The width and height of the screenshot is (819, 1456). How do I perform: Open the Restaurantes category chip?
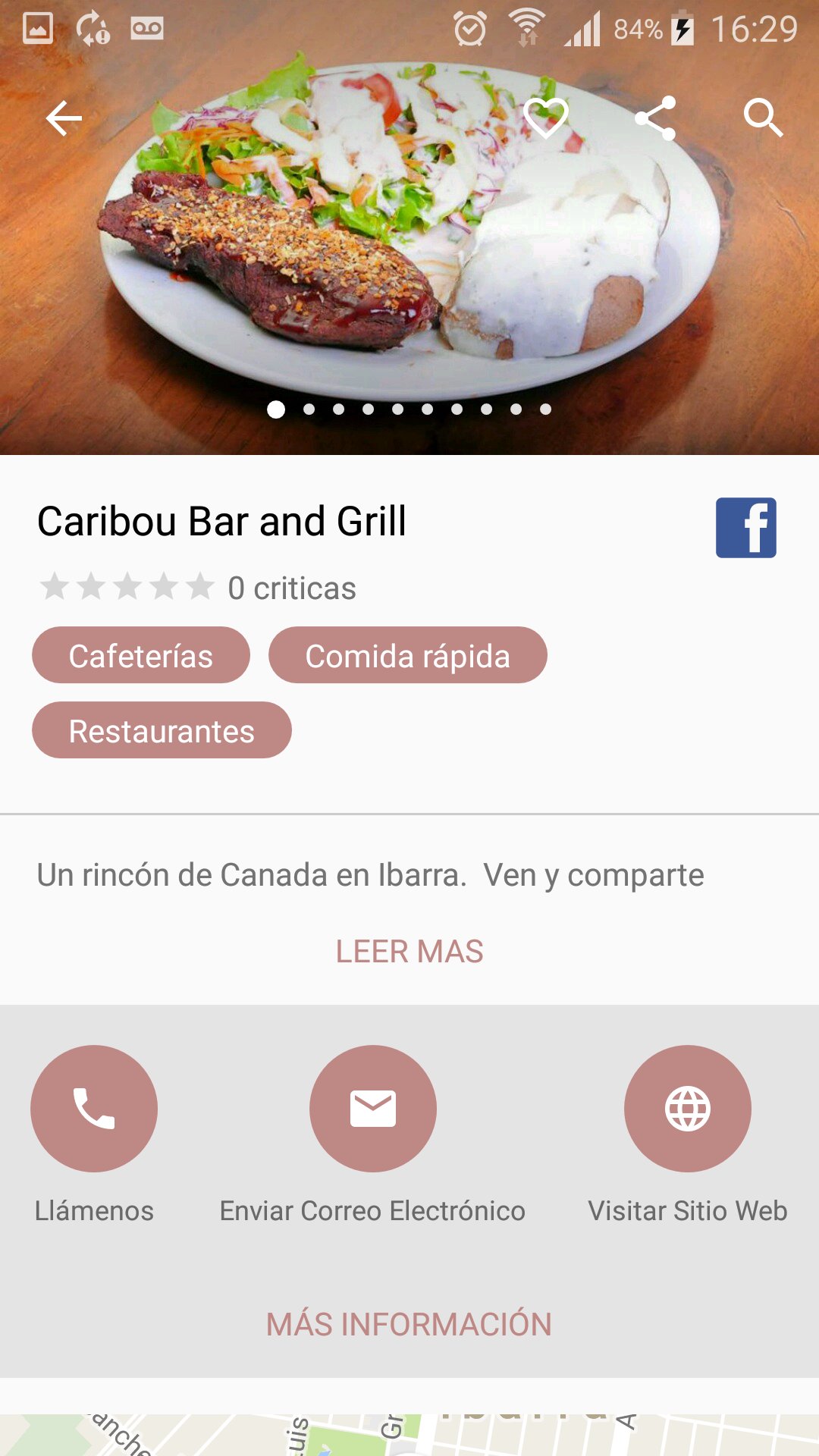tap(162, 730)
